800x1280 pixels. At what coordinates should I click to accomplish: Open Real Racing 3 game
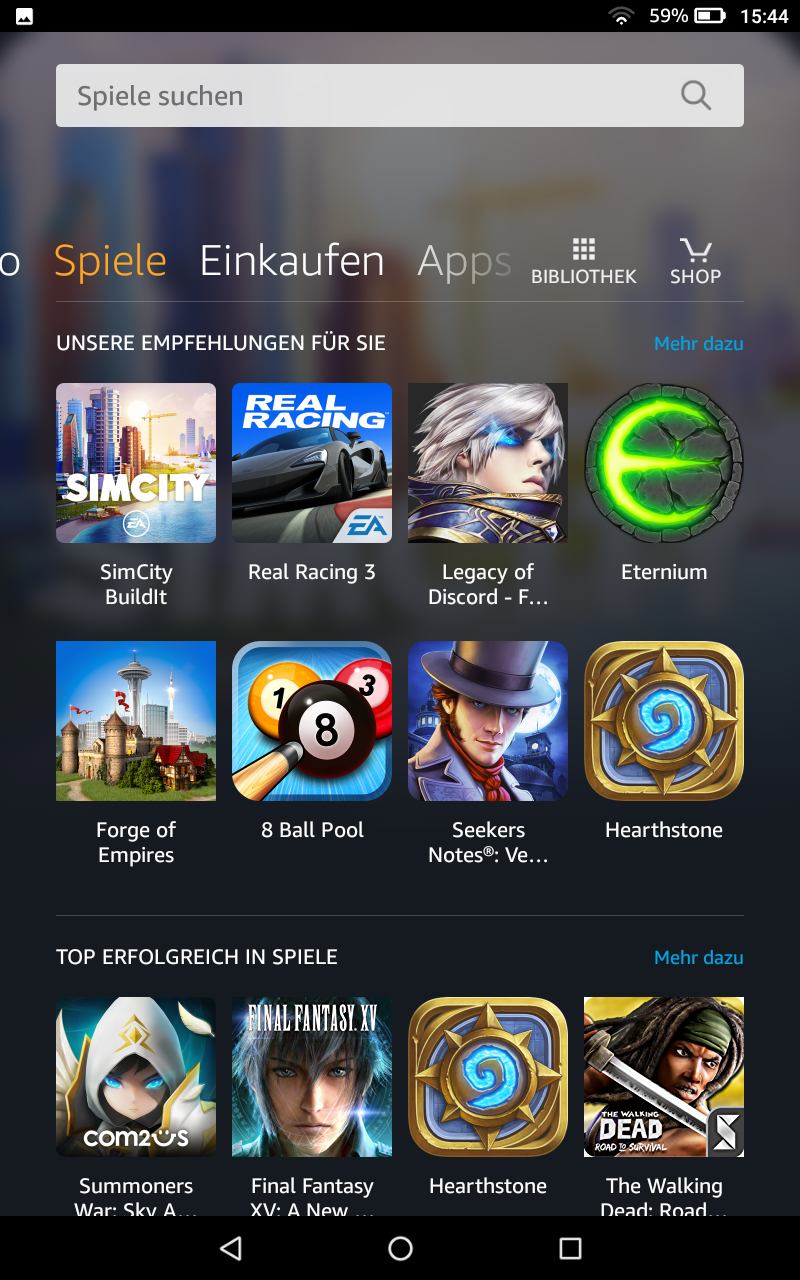coord(312,463)
